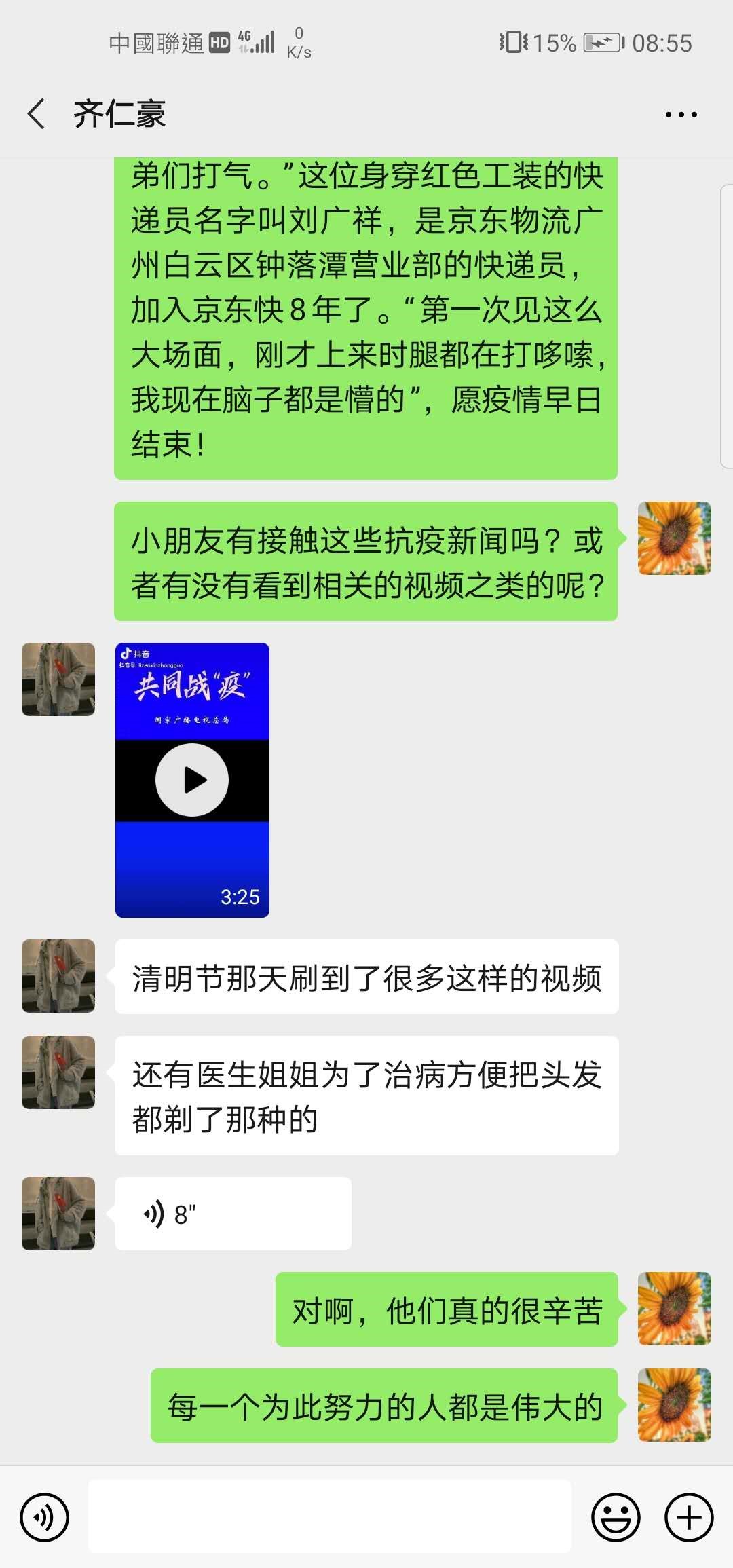Open the emoji picker
The image size is (733, 1568).
[616, 1517]
